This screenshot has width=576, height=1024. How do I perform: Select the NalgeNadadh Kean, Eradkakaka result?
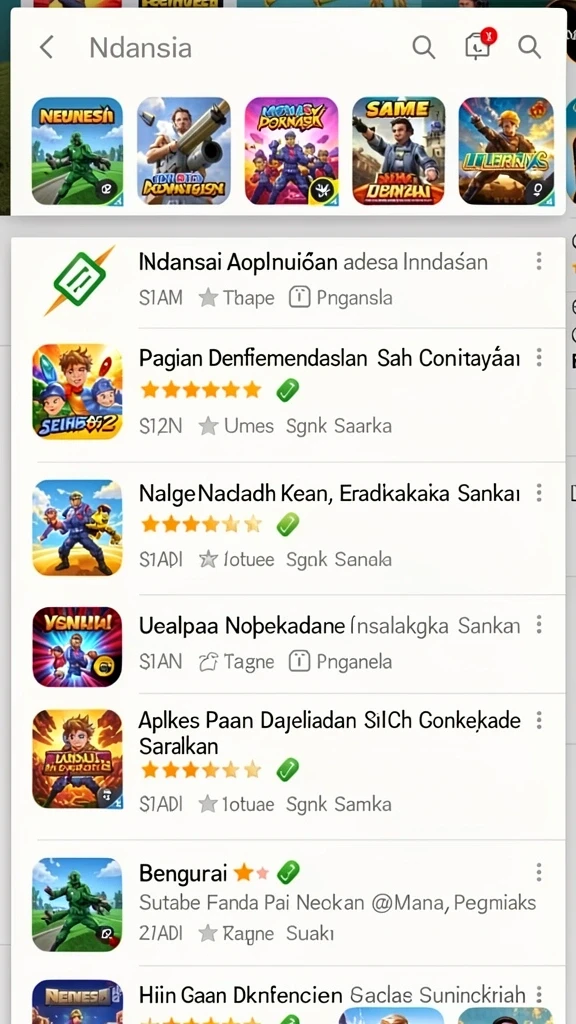[288, 527]
